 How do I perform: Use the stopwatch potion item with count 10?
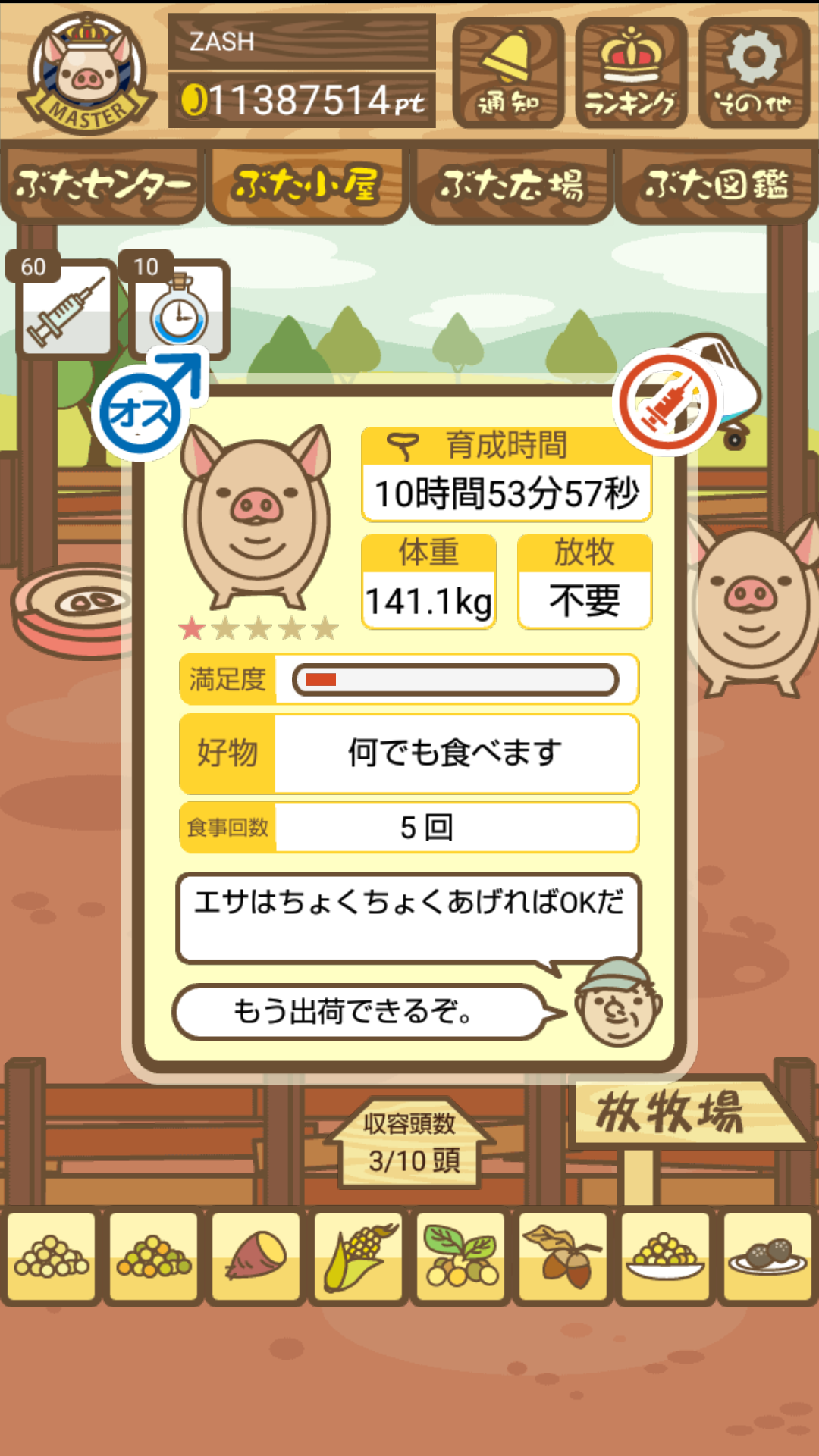pyautogui.click(x=180, y=308)
